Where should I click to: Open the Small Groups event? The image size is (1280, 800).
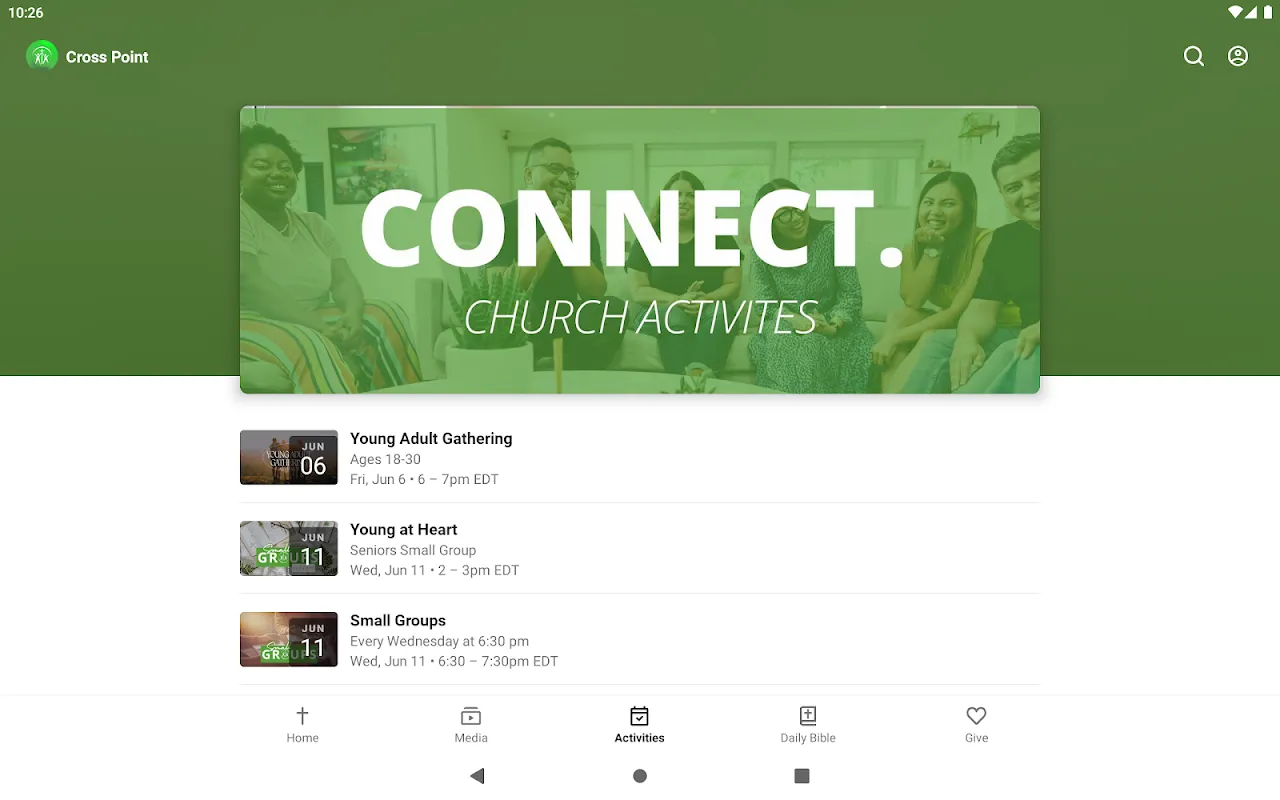click(640, 640)
